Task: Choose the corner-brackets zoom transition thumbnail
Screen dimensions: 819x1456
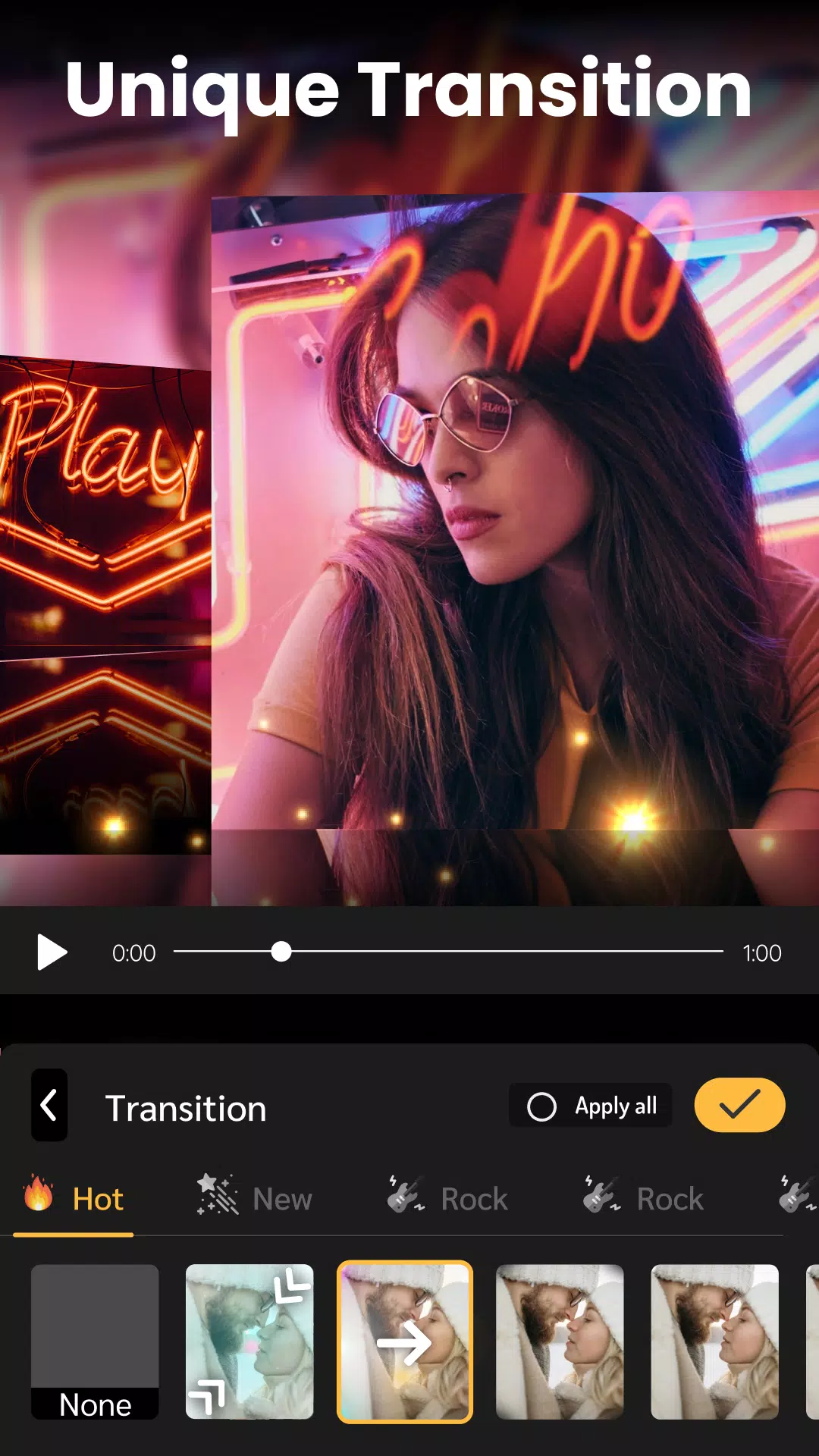Action: (x=249, y=1341)
